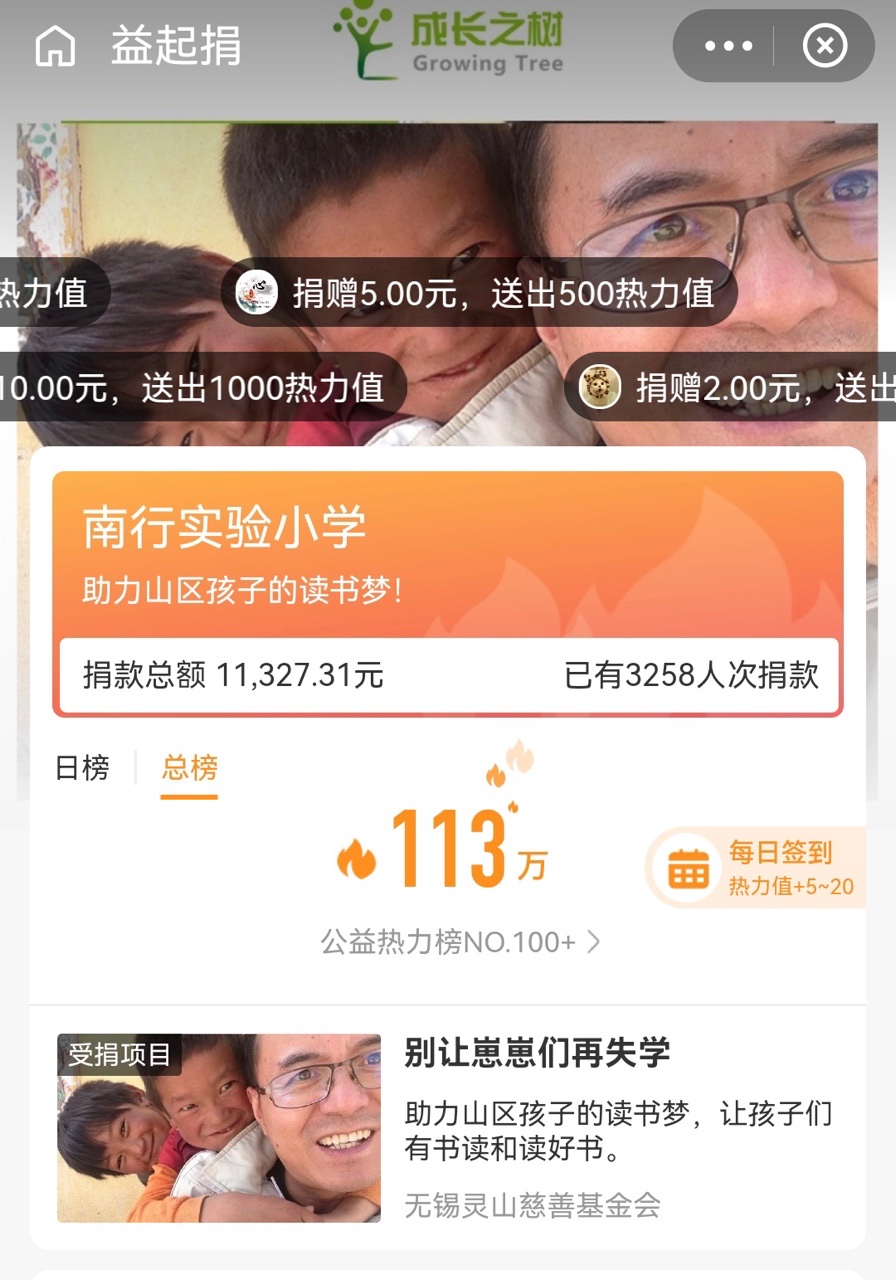This screenshot has width=896, height=1280.
Task: Open 公益热力榜NO.100+ ranking
Action: [x=460, y=942]
